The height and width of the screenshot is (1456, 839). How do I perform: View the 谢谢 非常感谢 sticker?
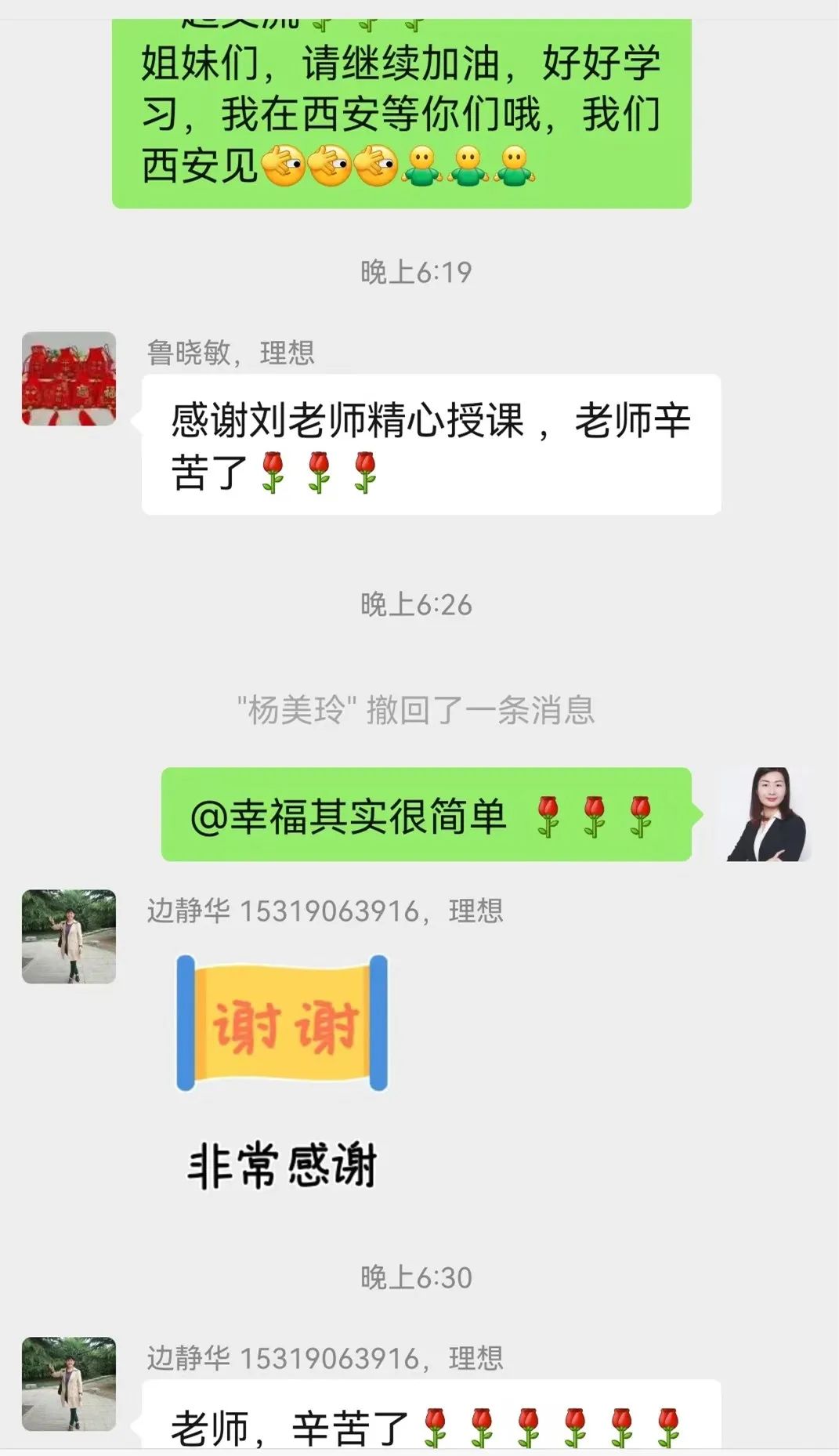(x=282, y=1074)
